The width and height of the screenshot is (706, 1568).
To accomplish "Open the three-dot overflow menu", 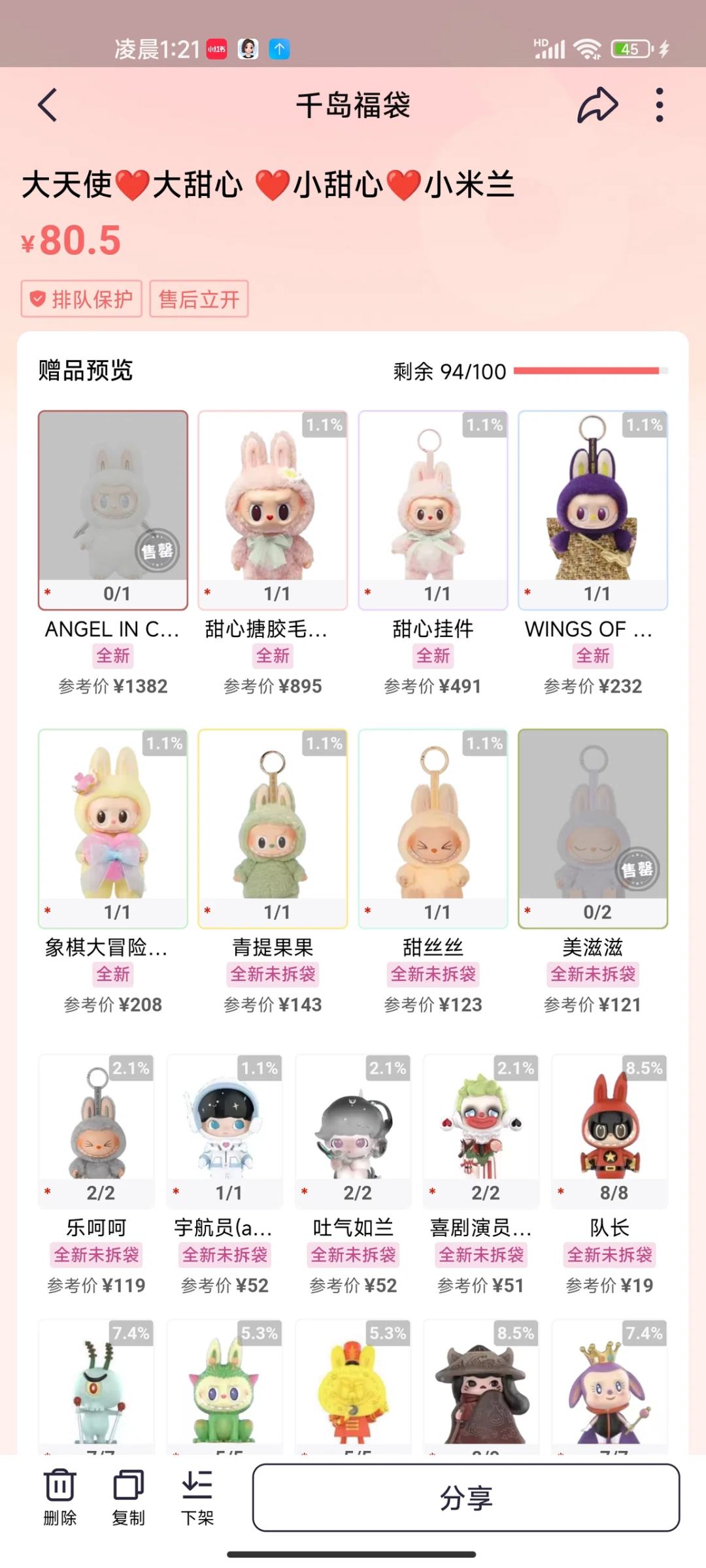I will tap(659, 105).
